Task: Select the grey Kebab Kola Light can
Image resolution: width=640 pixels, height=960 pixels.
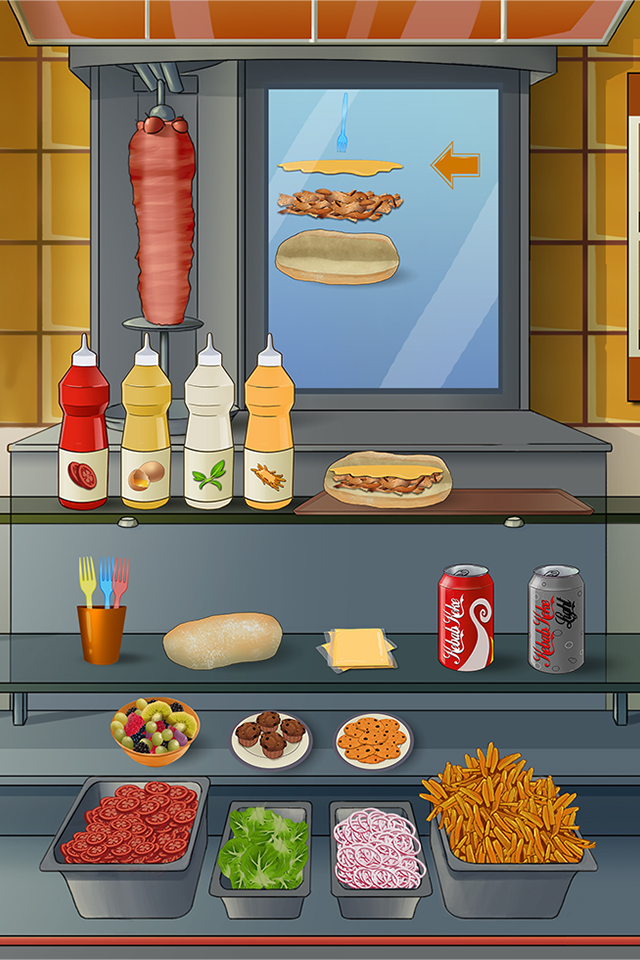Action: 556,618
